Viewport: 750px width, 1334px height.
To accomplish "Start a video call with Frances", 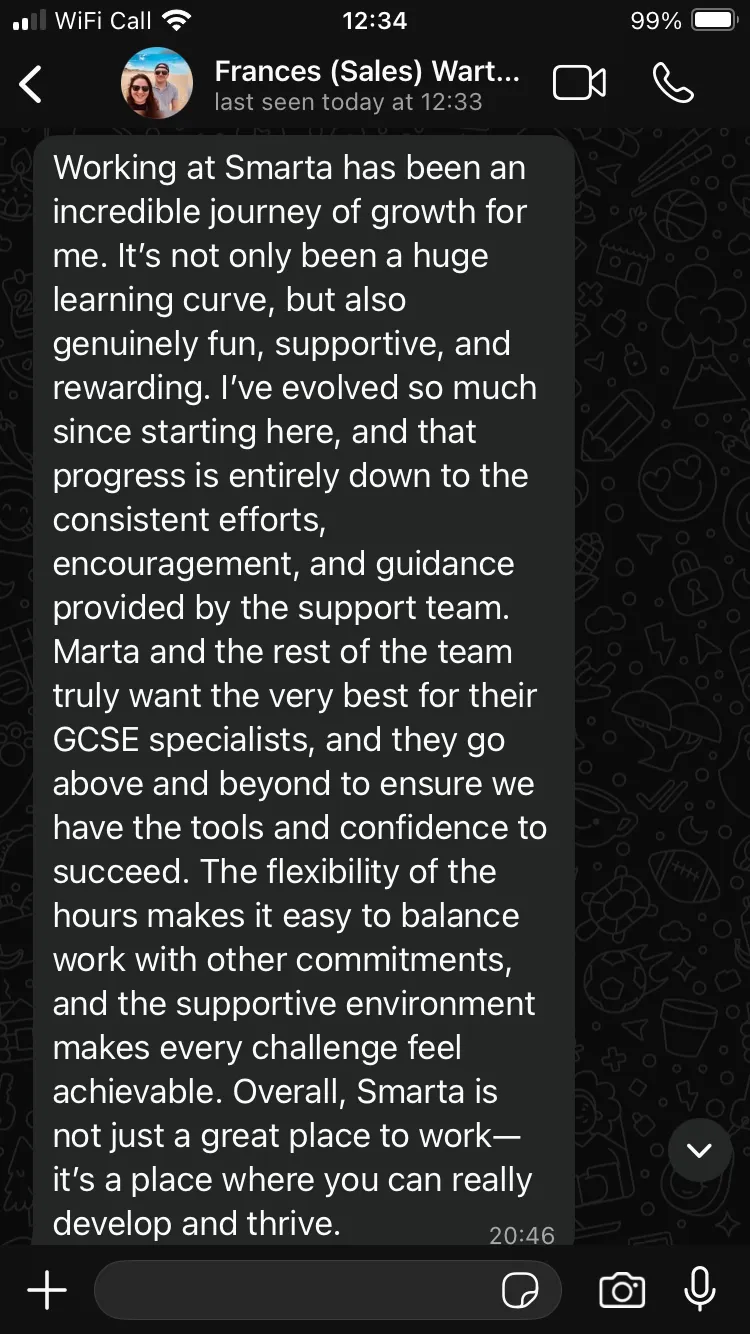I will pos(579,84).
